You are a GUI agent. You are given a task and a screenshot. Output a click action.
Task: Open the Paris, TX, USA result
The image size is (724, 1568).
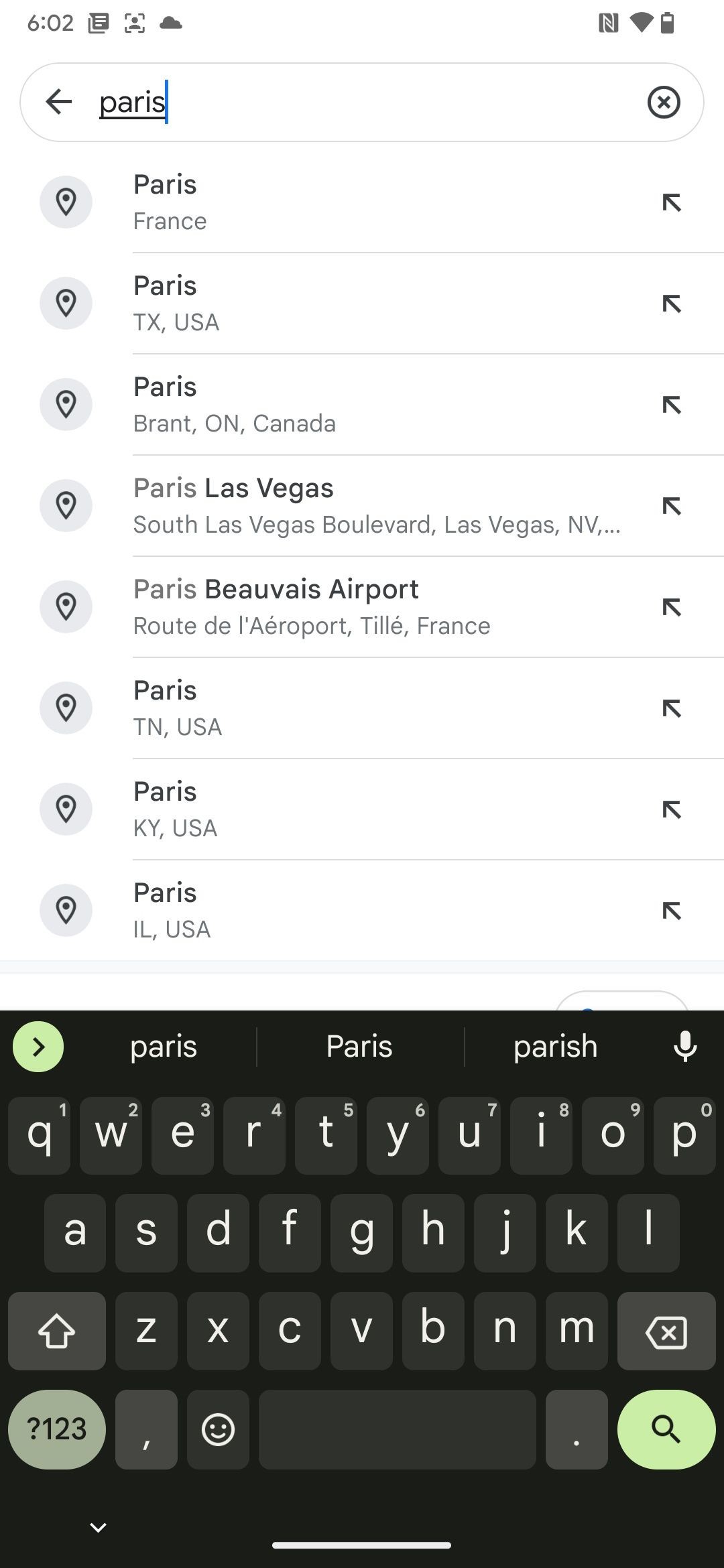[x=362, y=303]
